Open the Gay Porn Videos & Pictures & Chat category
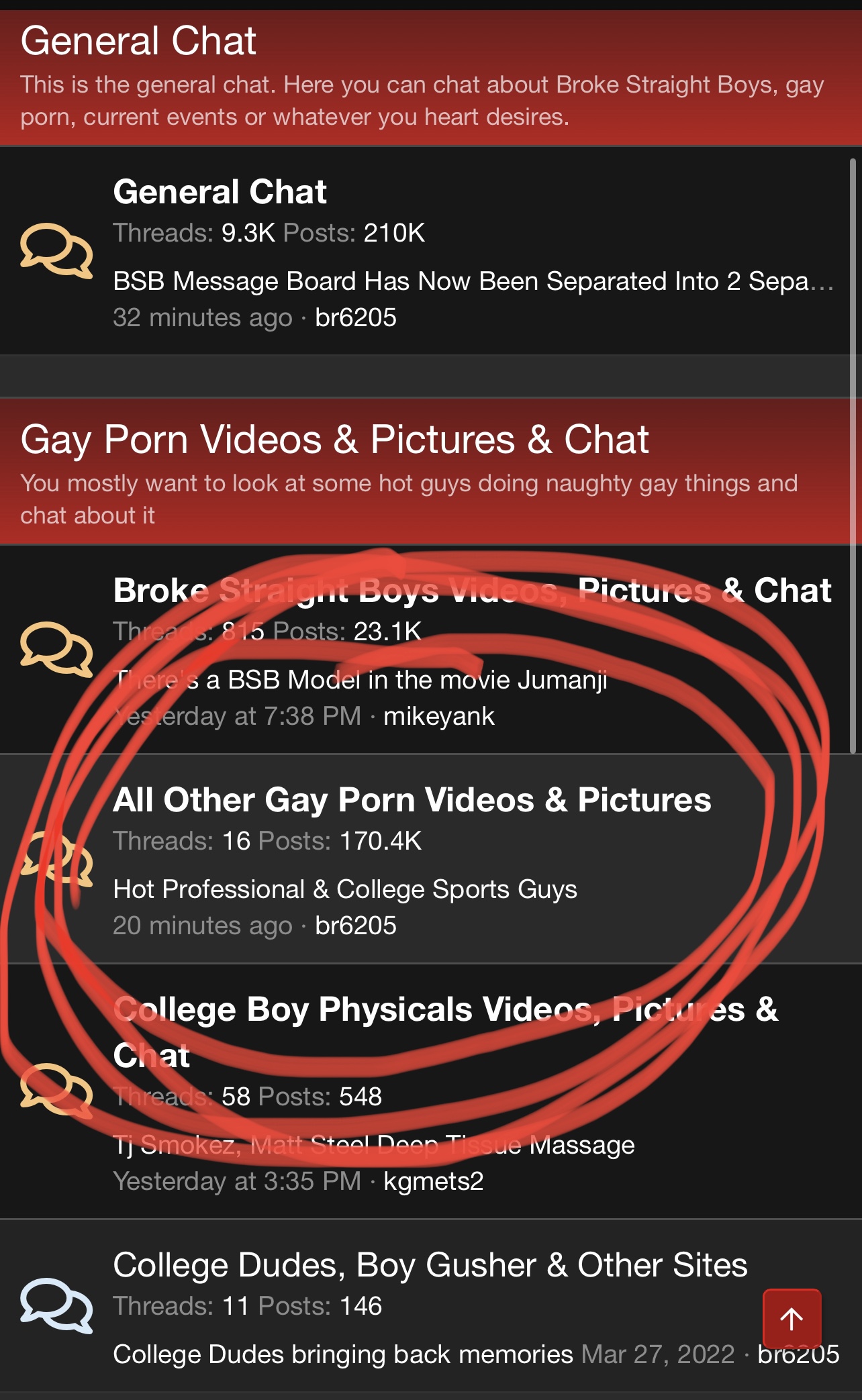The height and width of the screenshot is (1400, 862). [334, 440]
